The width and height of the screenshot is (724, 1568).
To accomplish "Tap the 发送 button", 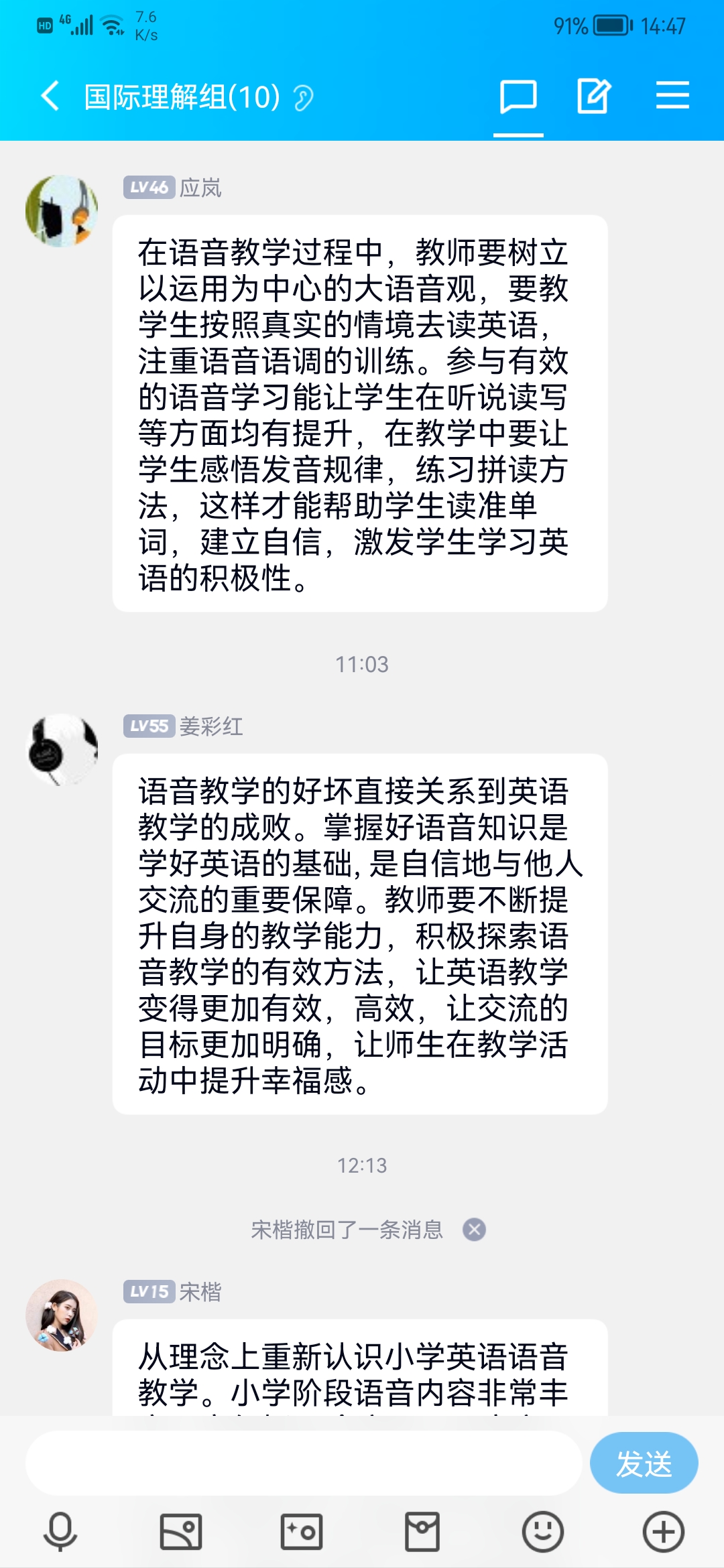I will coord(644,1463).
